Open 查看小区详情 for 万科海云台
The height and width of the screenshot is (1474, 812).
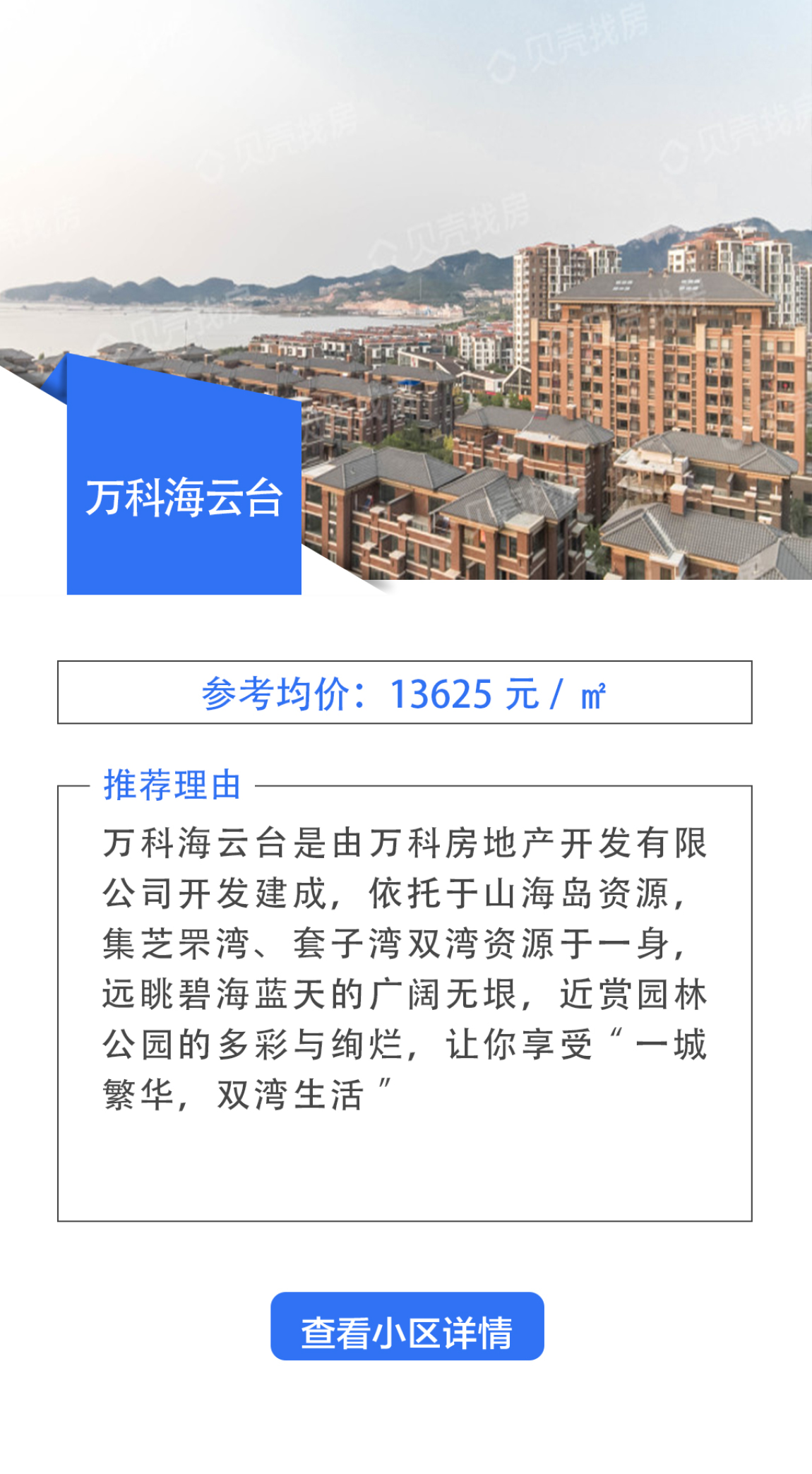point(407,1326)
